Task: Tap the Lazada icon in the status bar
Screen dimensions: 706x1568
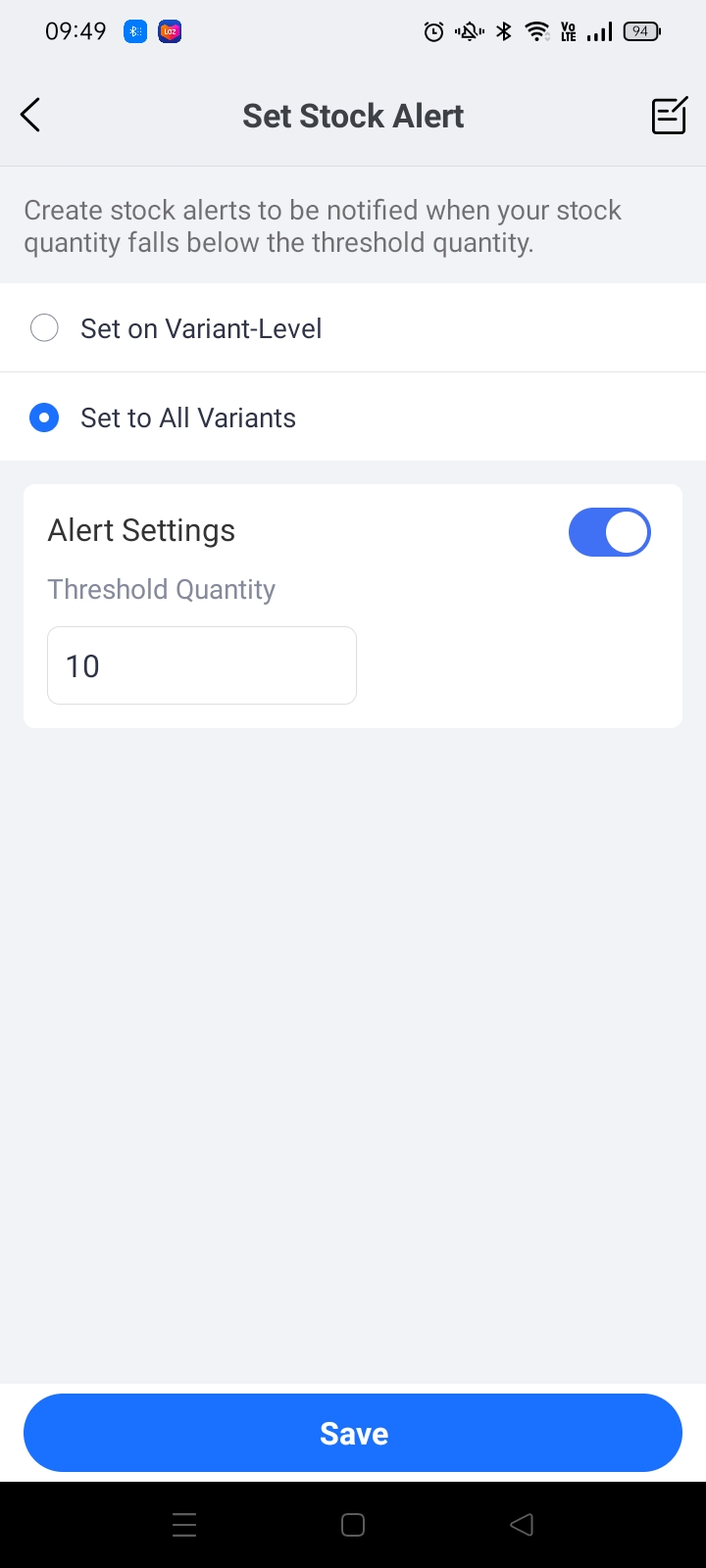Action: click(x=169, y=30)
